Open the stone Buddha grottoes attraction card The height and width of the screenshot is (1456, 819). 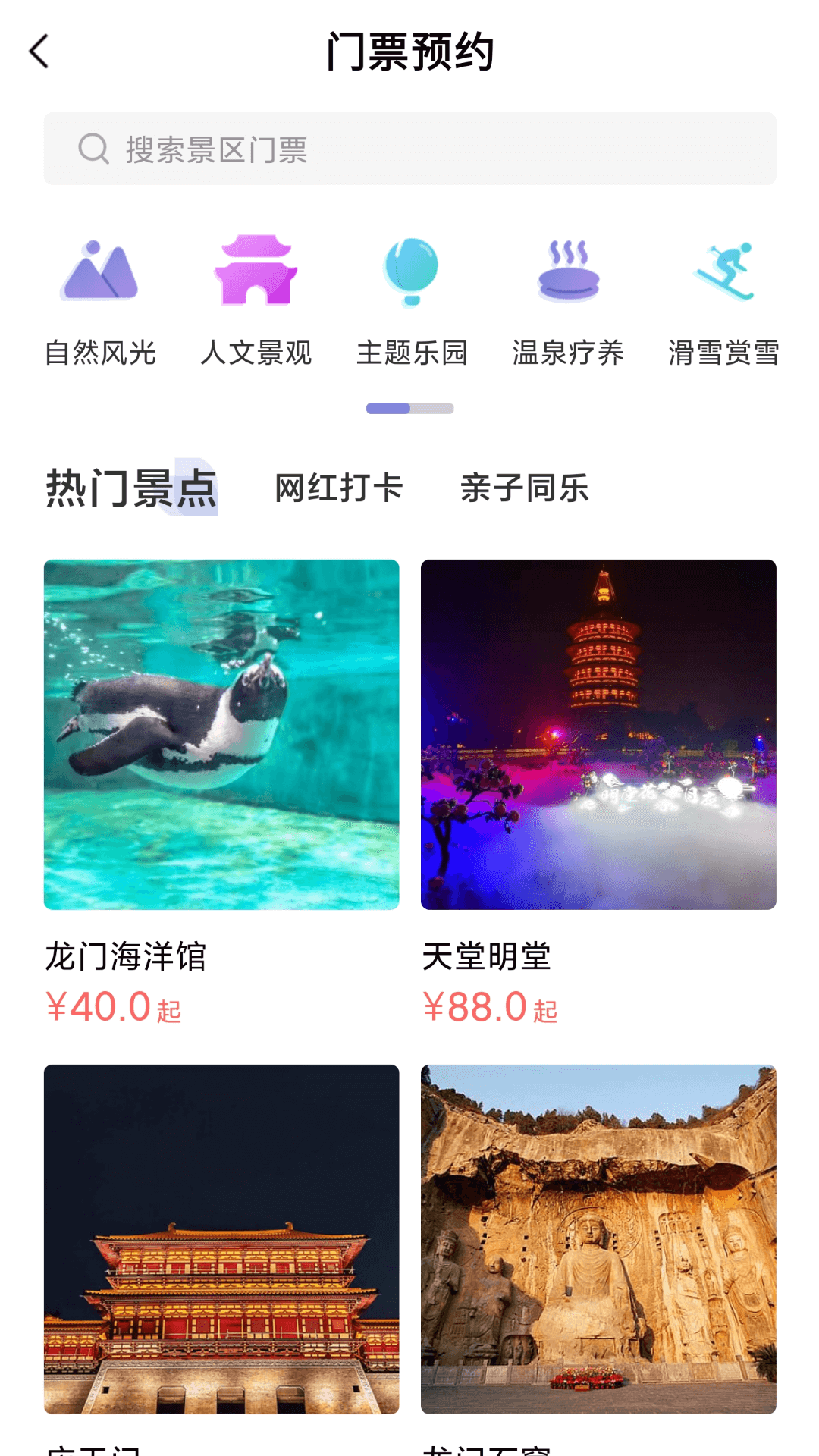pos(598,1239)
